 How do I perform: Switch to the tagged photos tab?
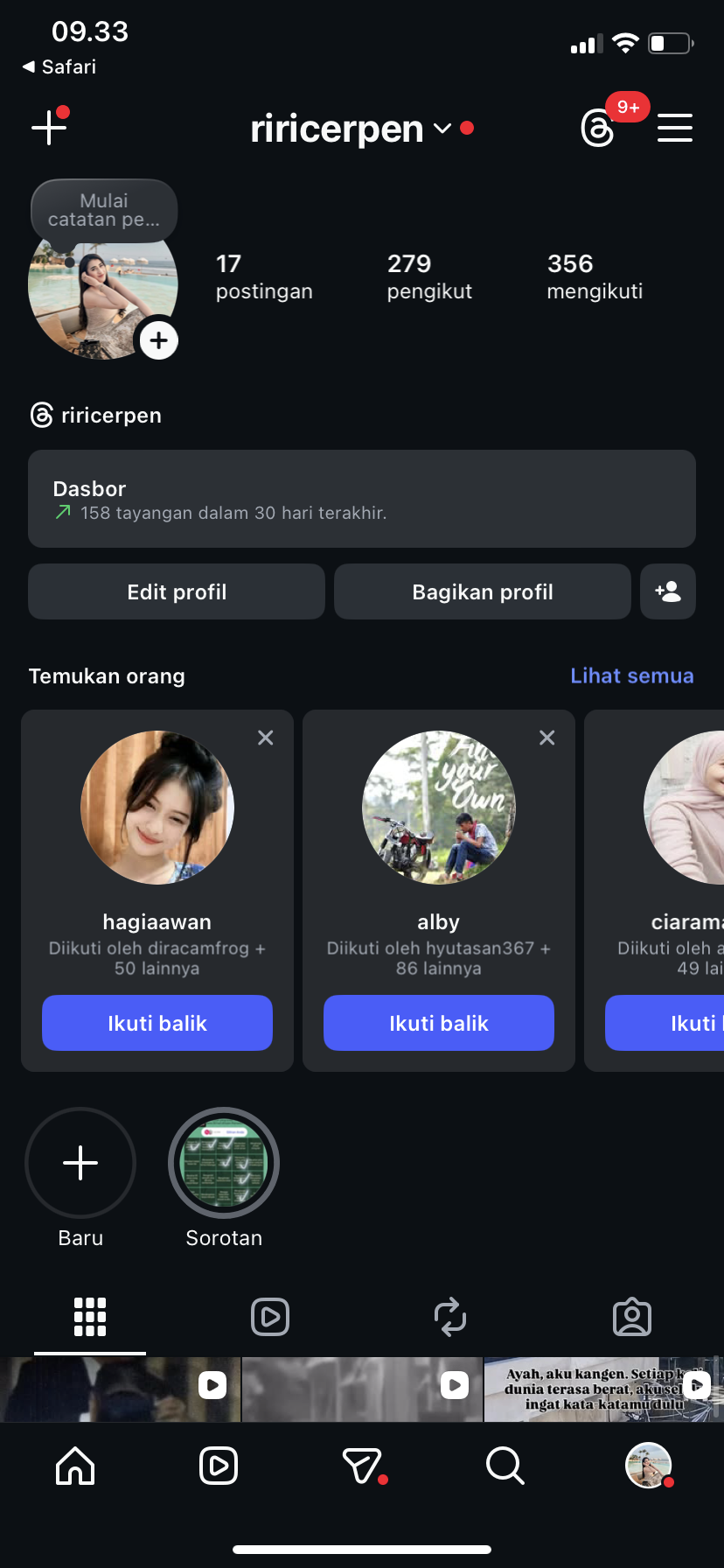point(631,1317)
